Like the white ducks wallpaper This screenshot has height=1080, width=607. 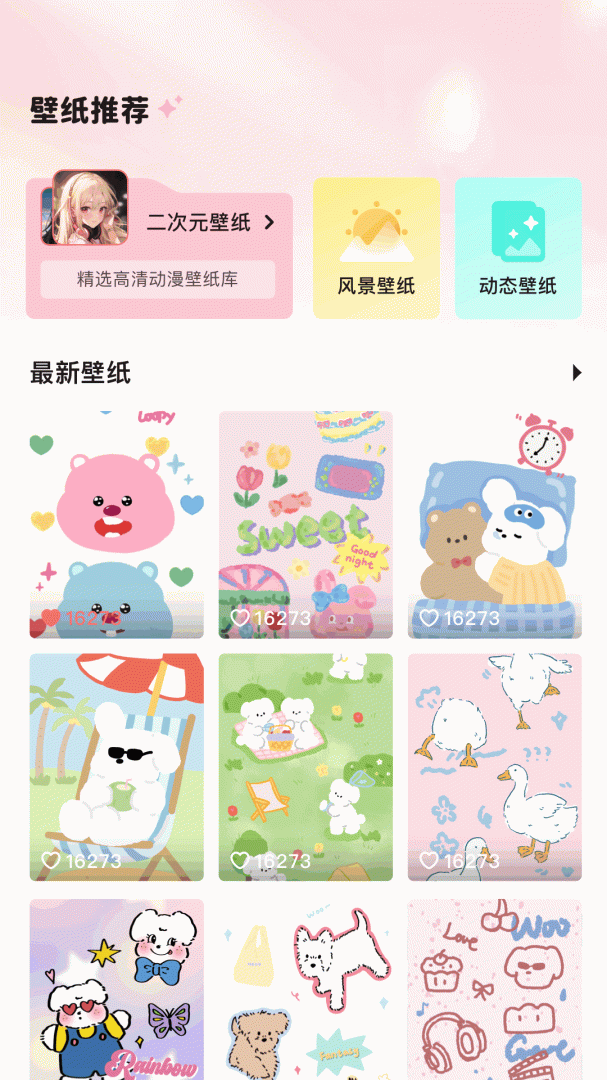[x=430, y=860]
